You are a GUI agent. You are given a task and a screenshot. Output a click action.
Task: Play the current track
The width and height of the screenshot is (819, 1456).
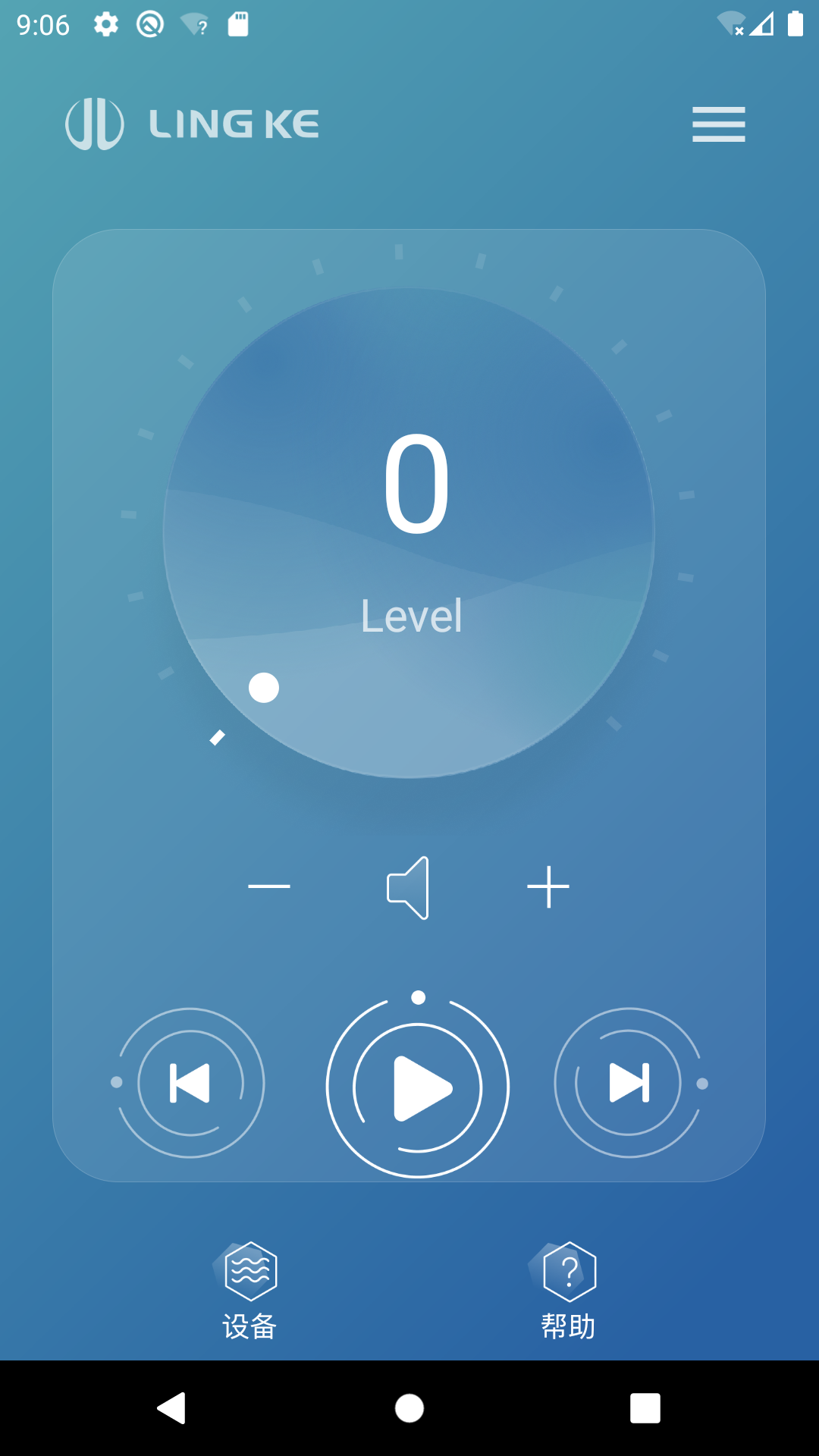click(417, 1086)
